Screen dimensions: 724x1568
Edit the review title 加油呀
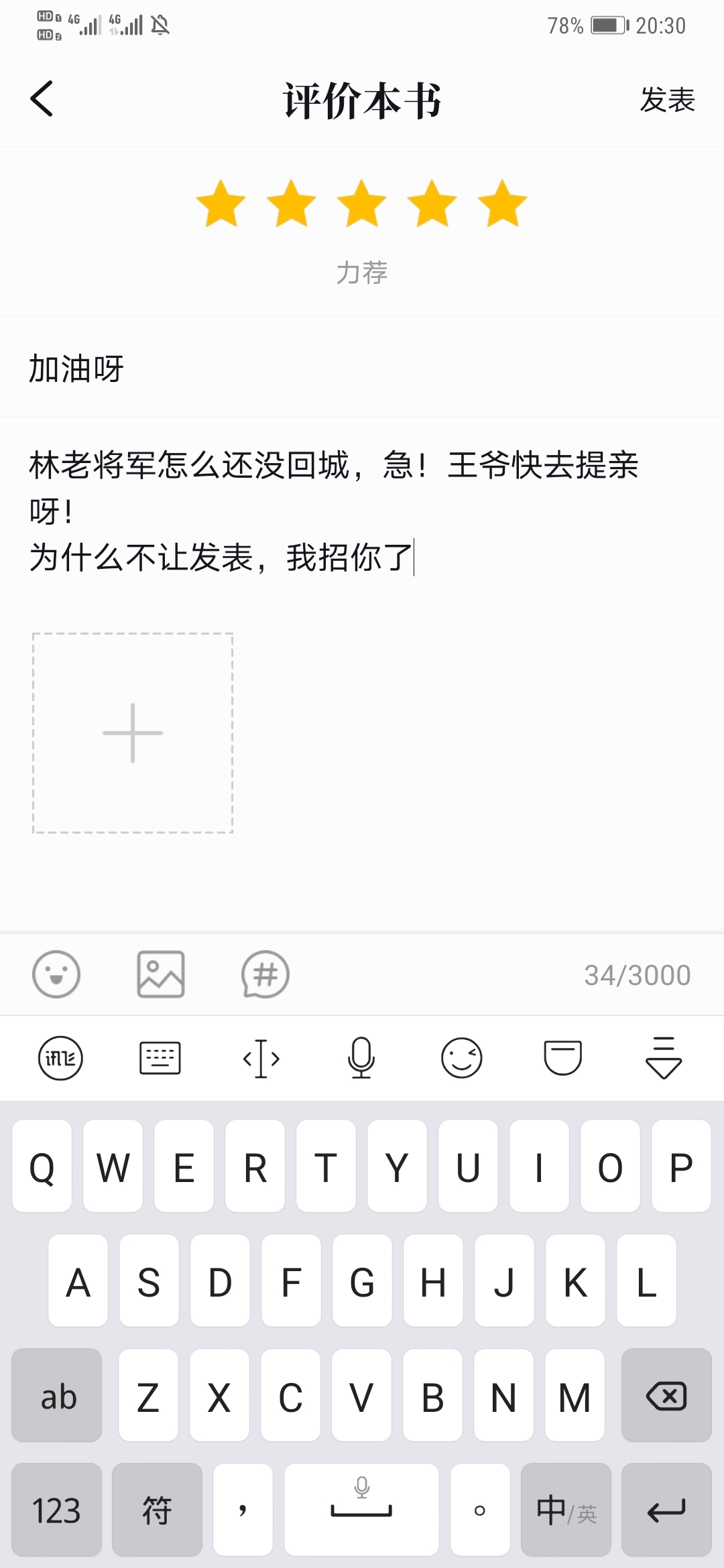tap(362, 368)
